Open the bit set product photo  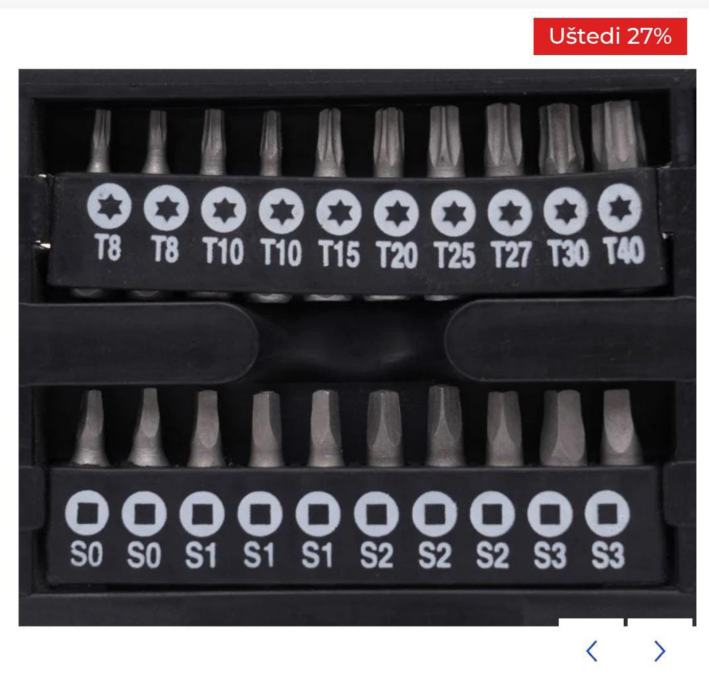[354, 345]
